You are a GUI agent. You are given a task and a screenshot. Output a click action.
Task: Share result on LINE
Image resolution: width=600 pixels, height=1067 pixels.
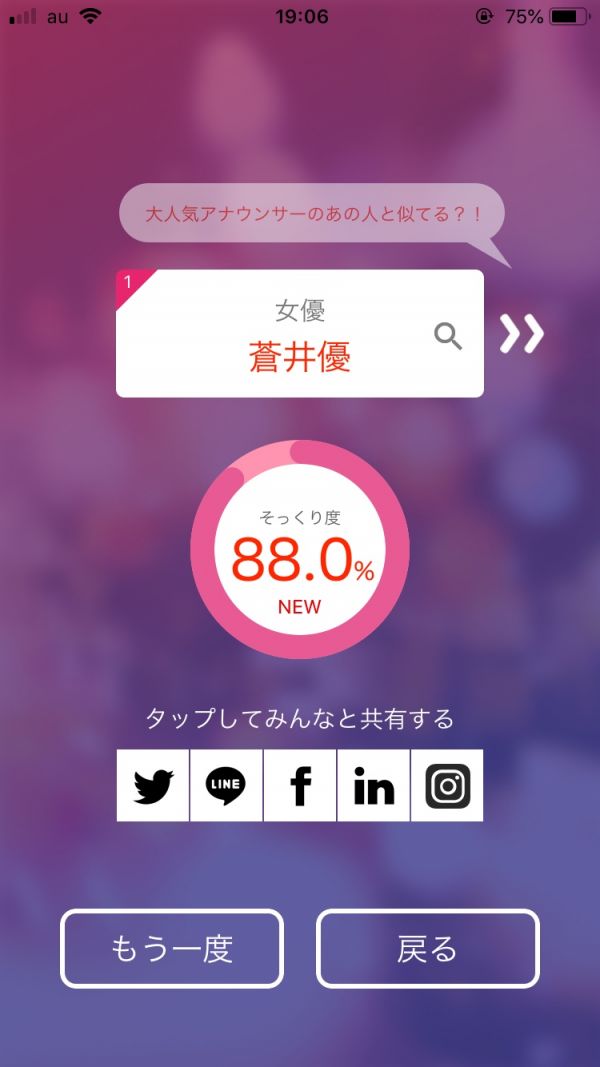click(x=226, y=786)
